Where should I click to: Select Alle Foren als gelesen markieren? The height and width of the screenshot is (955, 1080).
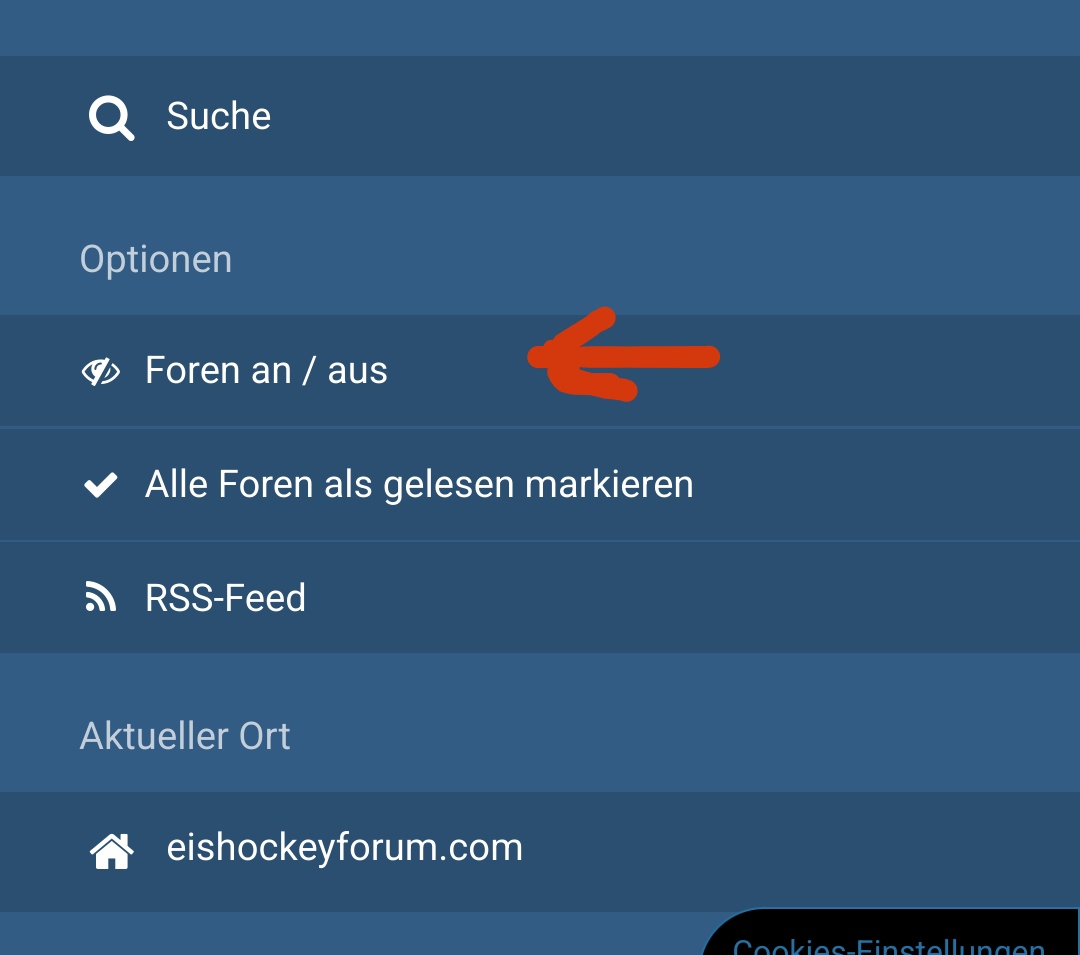pyautogui.click(x=418, y=485)
